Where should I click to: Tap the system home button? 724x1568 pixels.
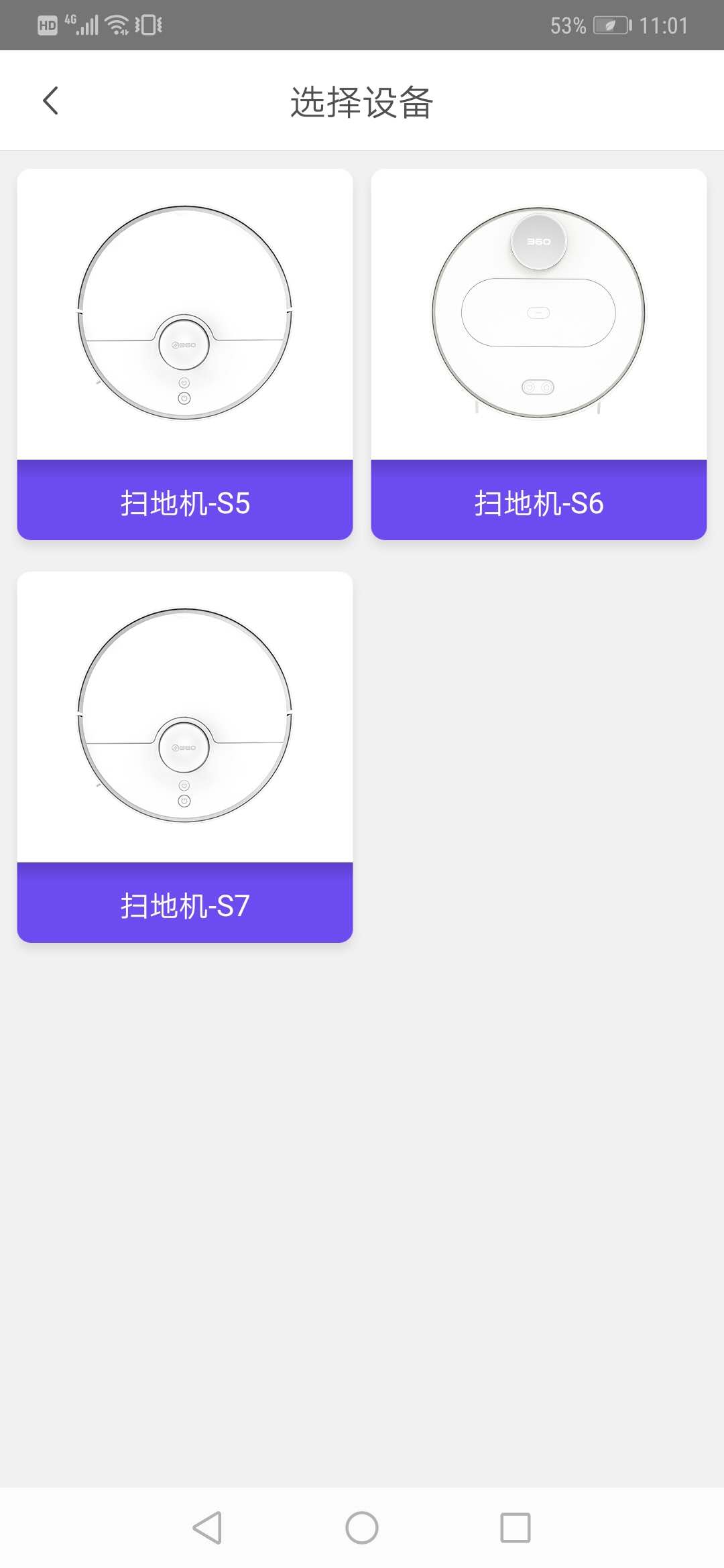pyautogui.click(x=362, y=1528)
